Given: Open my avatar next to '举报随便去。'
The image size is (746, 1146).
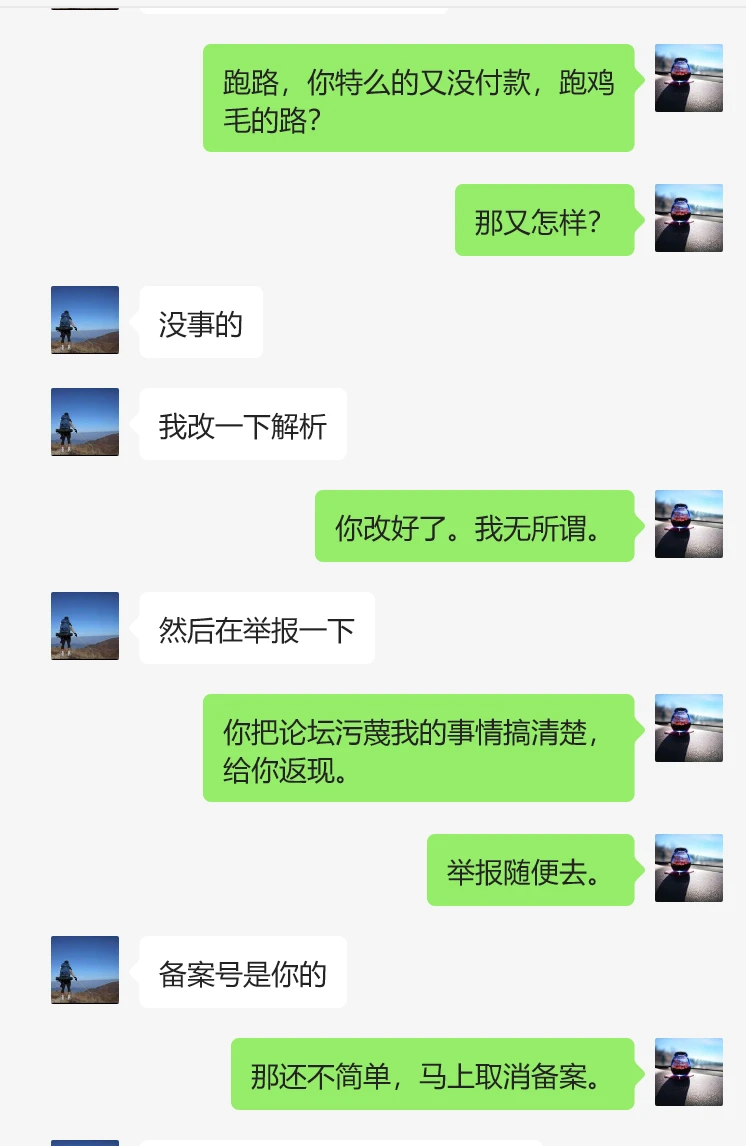Looking at the screenshot, I should pos(689,868).
